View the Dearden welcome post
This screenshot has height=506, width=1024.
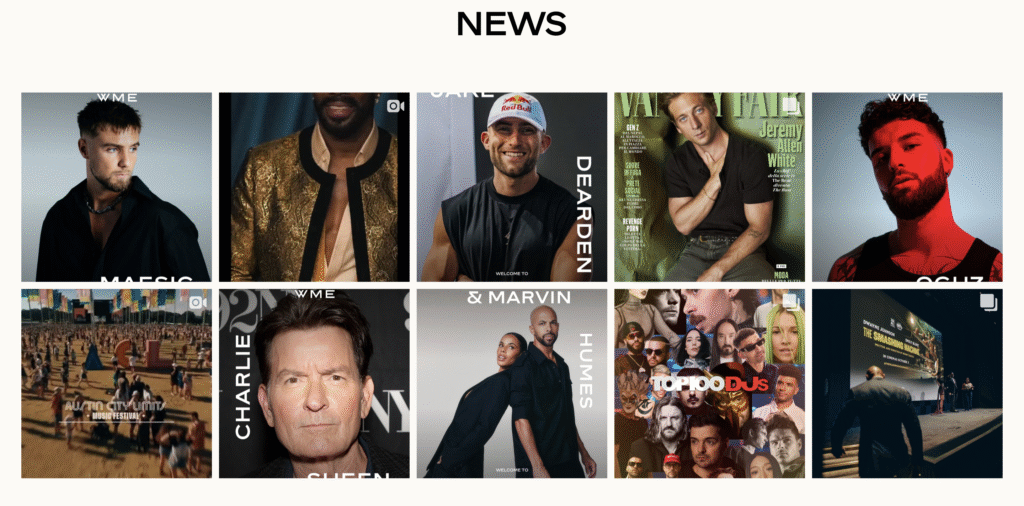coord(512,187)
